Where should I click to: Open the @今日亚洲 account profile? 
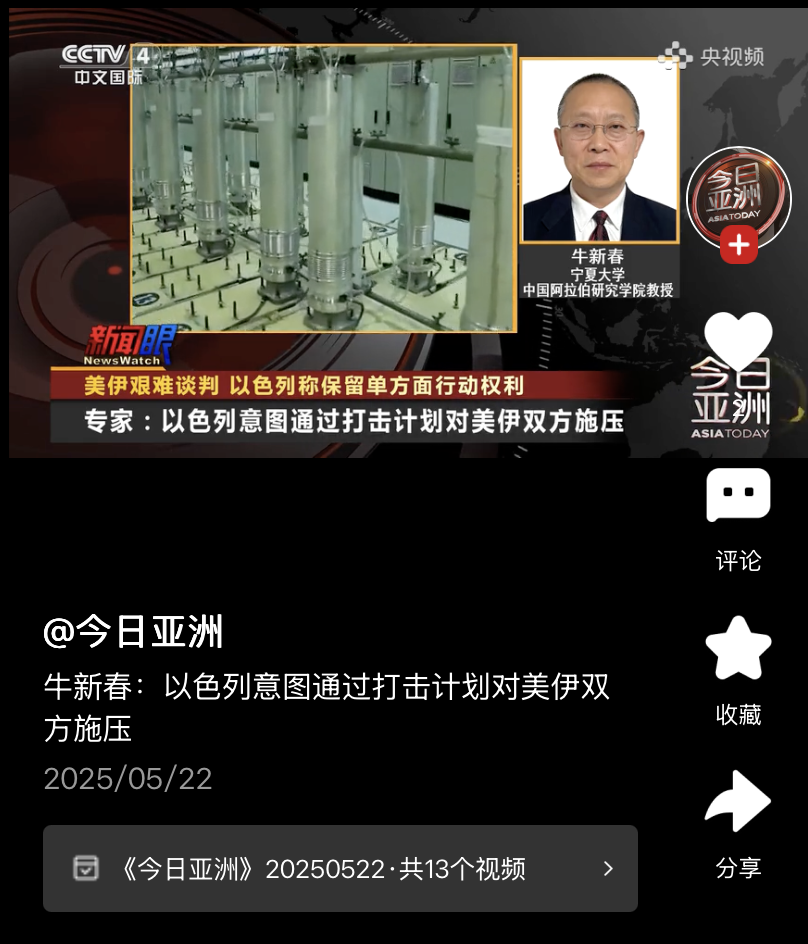[133, 632]
